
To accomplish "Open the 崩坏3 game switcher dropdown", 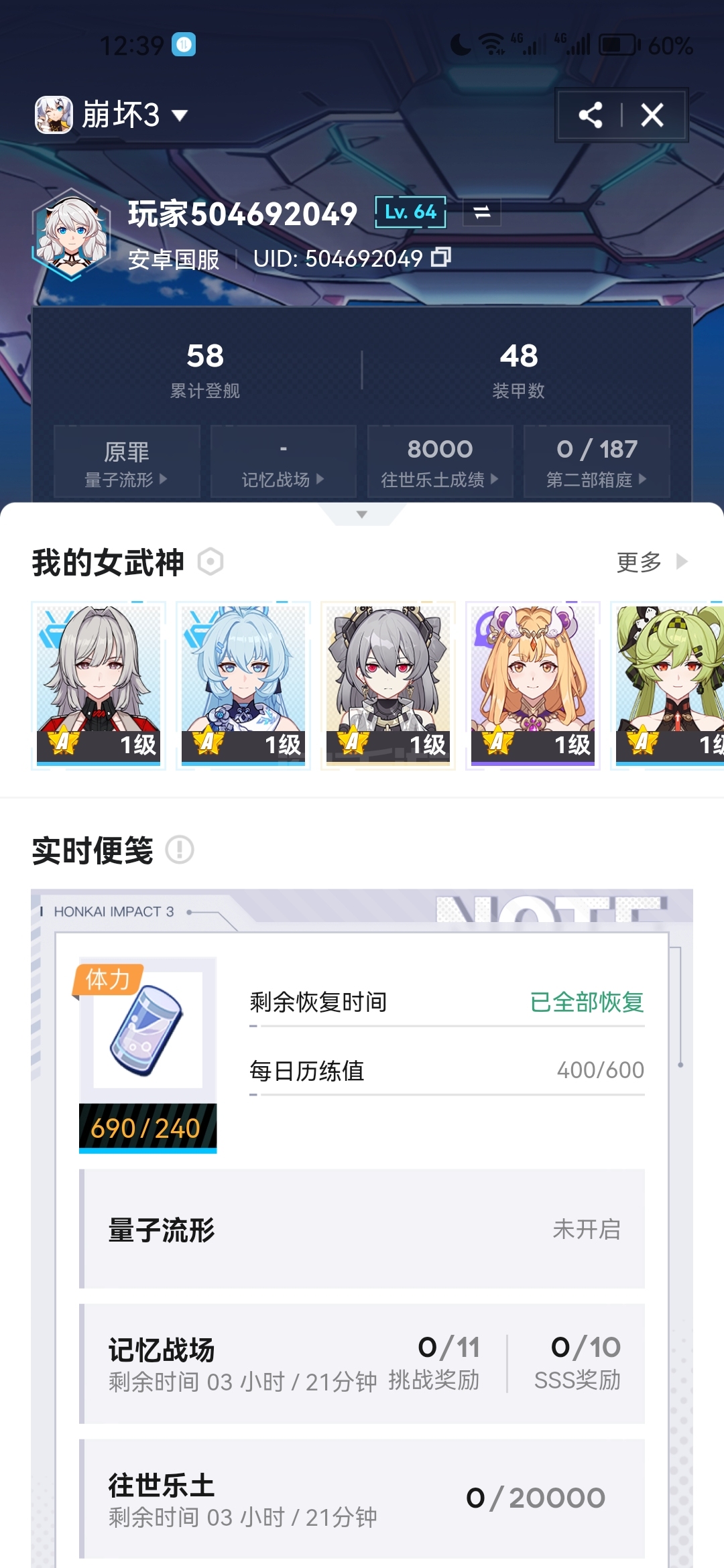I will pyautogui.click(x=111, y=115).
